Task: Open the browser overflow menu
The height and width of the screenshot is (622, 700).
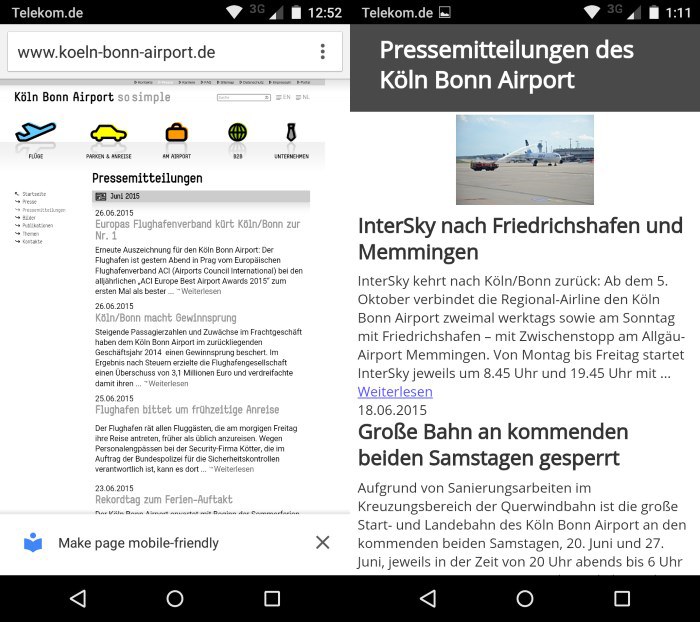Action: point(322,52)
